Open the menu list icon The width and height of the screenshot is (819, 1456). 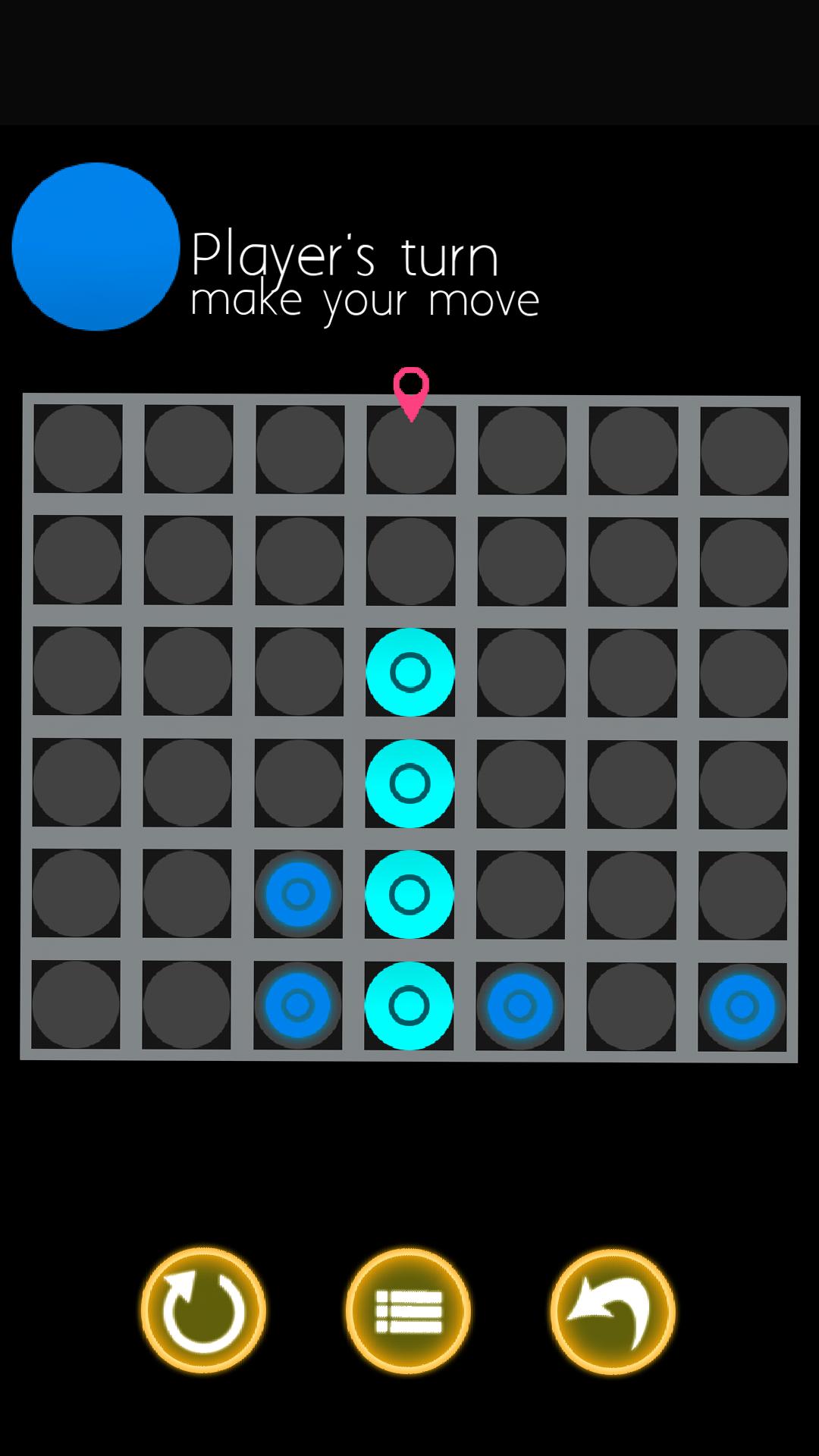(x=408, y=1307)
